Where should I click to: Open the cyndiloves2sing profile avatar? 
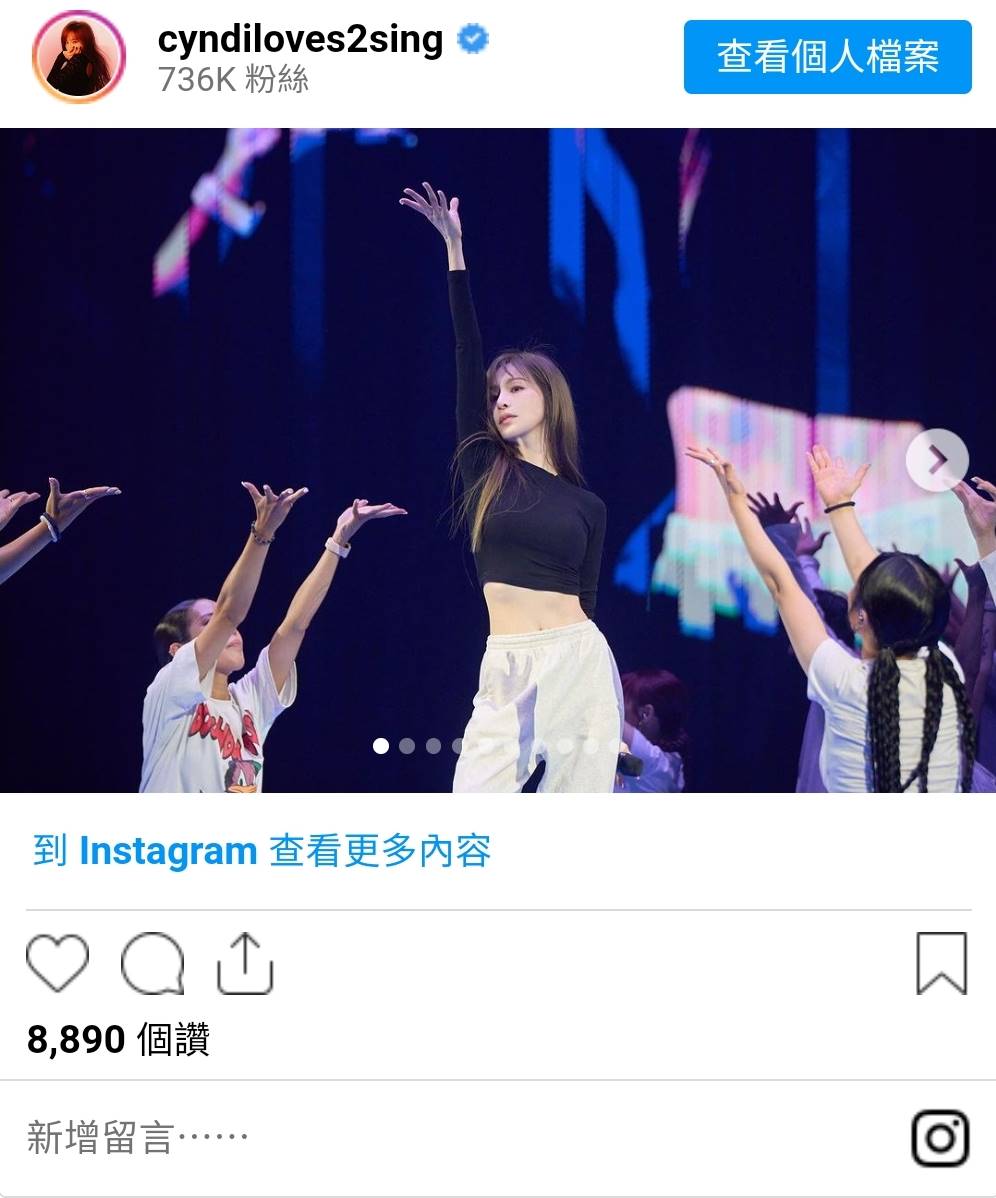[79, 56]
